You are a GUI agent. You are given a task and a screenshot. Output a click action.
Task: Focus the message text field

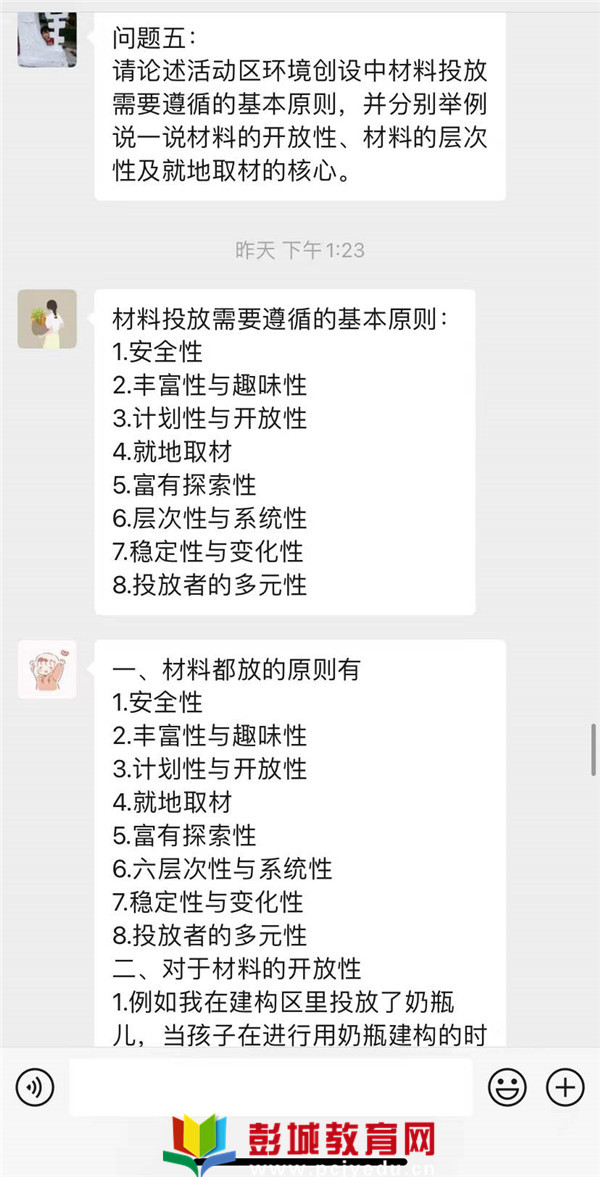270,1086
